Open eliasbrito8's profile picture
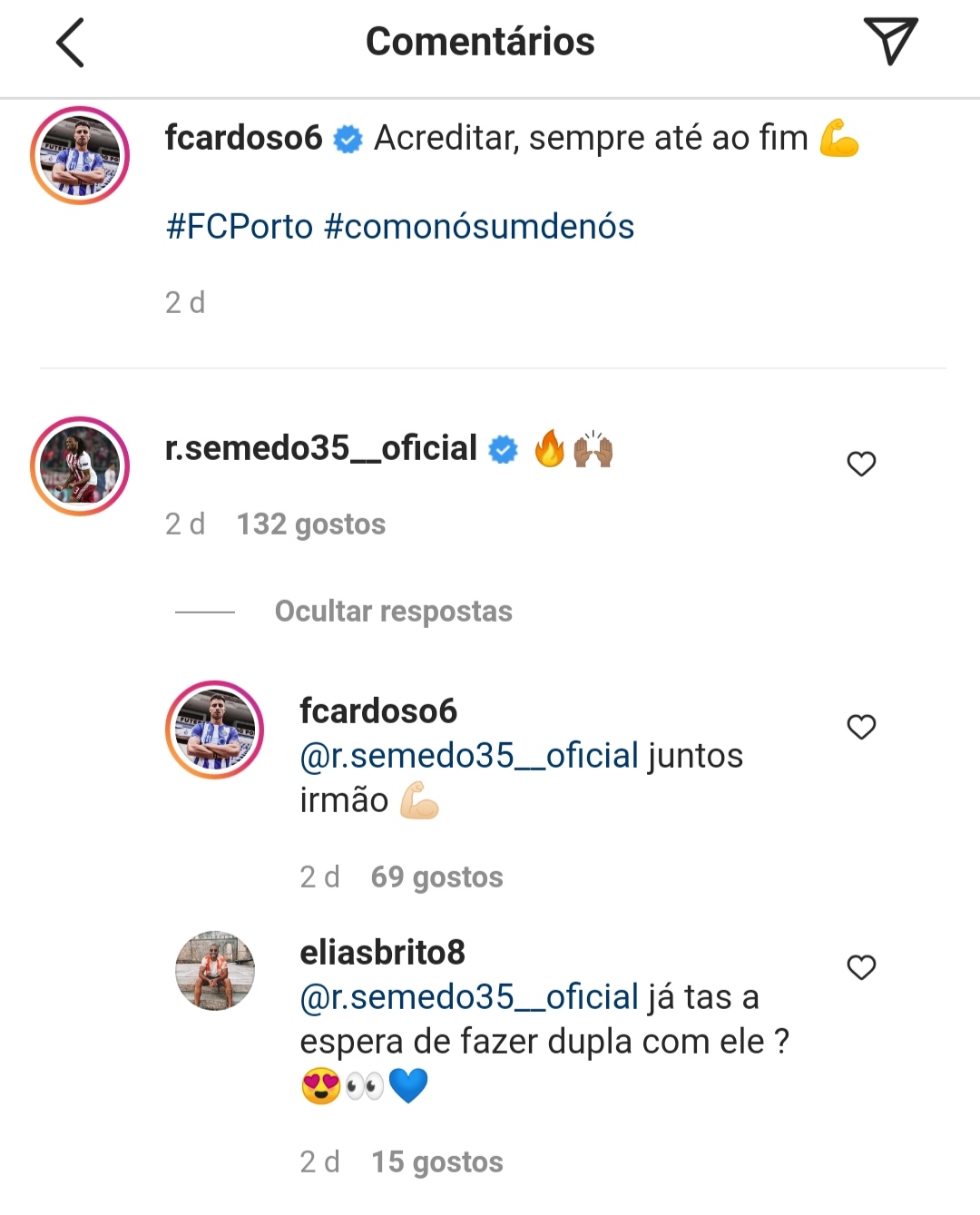Image resolution: width=980 pixels, height=1215 pixels. click(x=215, y=971)
